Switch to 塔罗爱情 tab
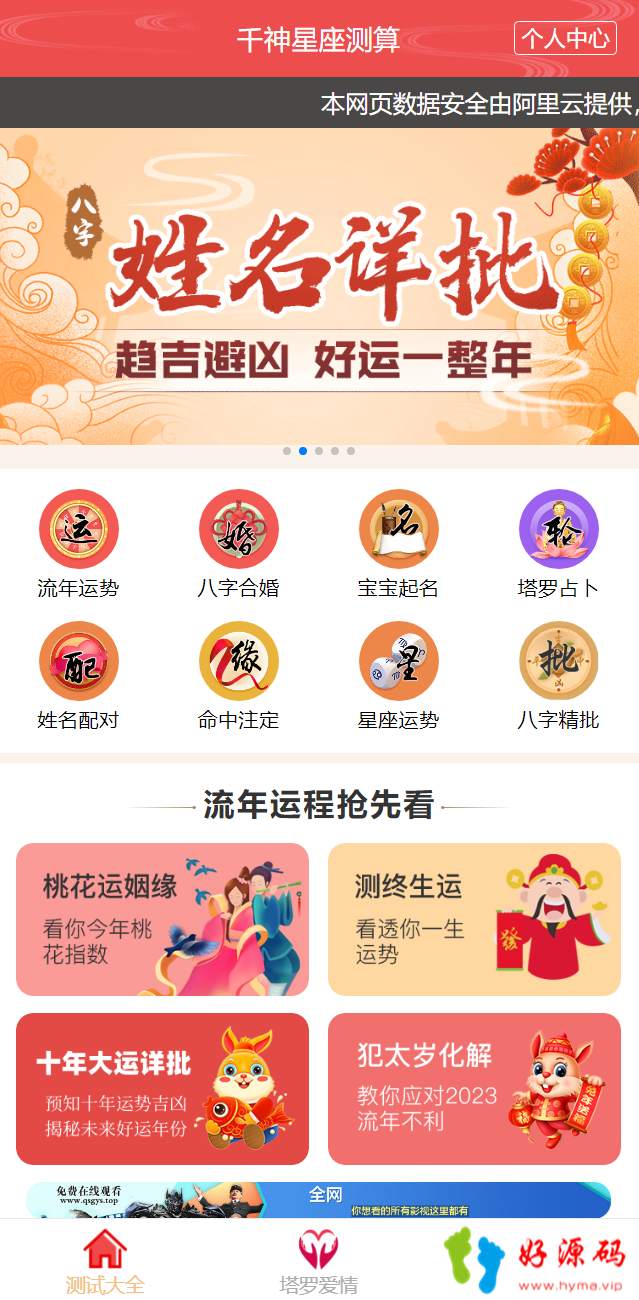 click(319, 1262)
